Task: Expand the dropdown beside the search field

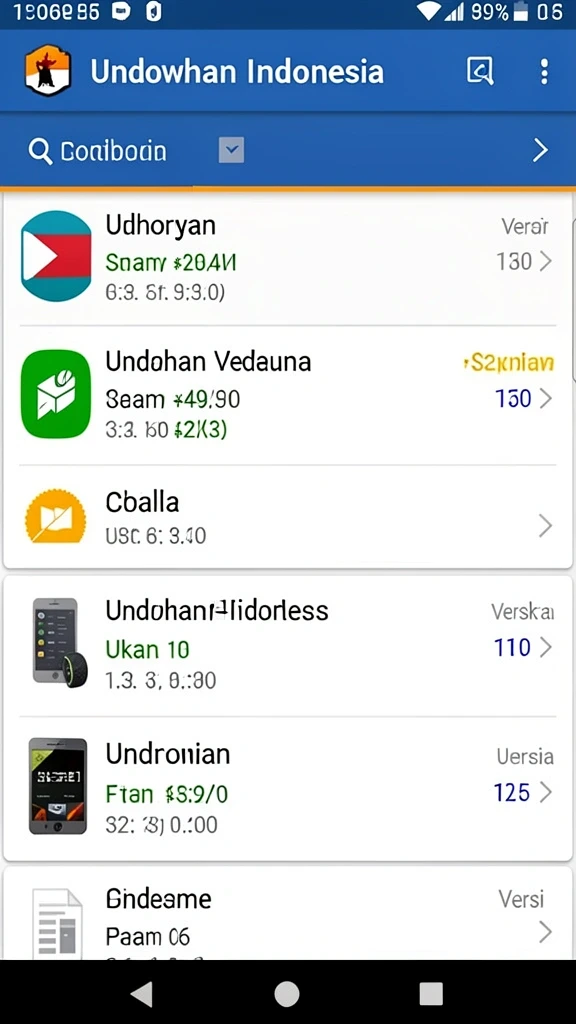Action: tap(231, 151)
